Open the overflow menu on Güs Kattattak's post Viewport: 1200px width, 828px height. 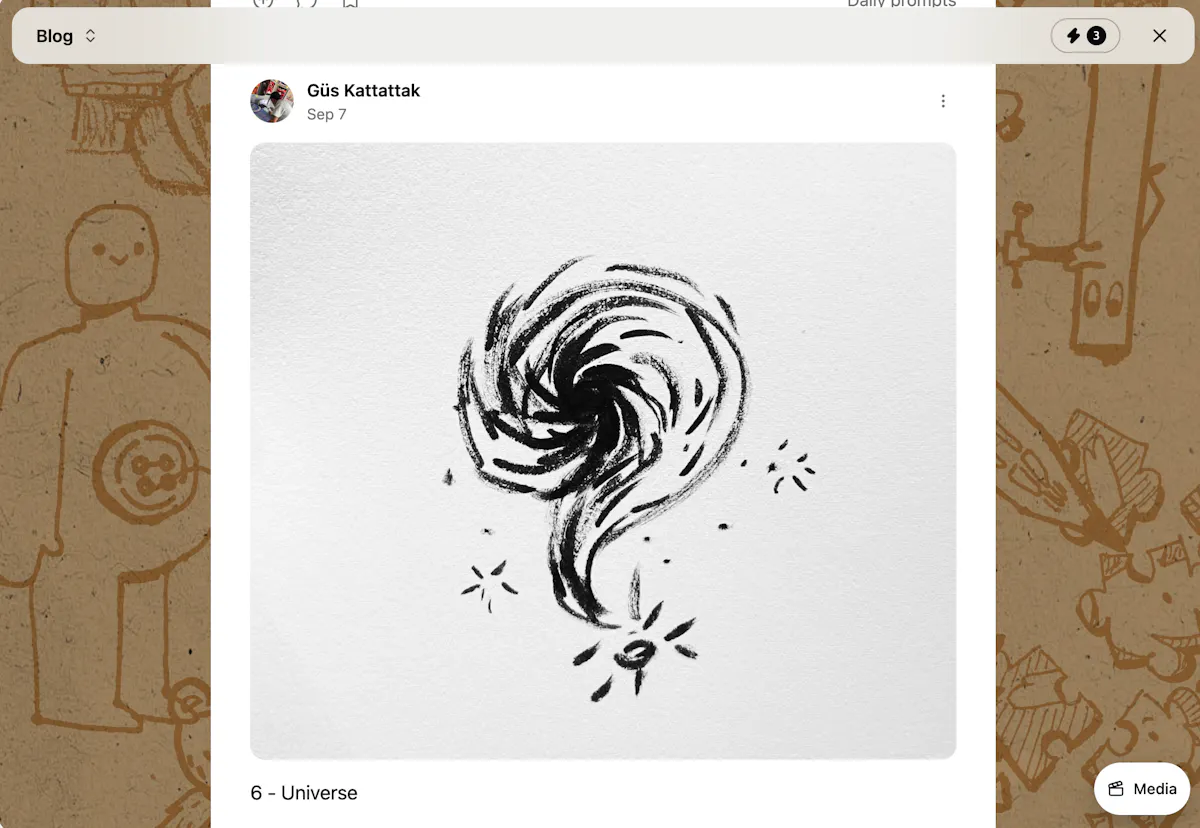point(943,101)
